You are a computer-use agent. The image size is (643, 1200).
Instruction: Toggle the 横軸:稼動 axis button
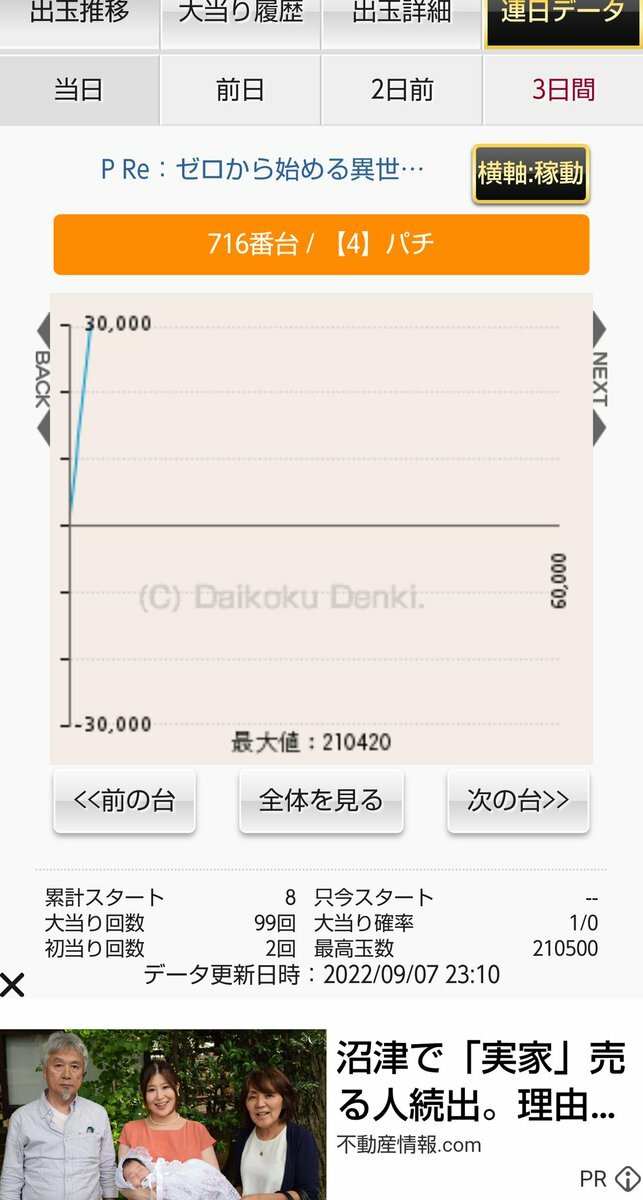[x=530, y=174]
